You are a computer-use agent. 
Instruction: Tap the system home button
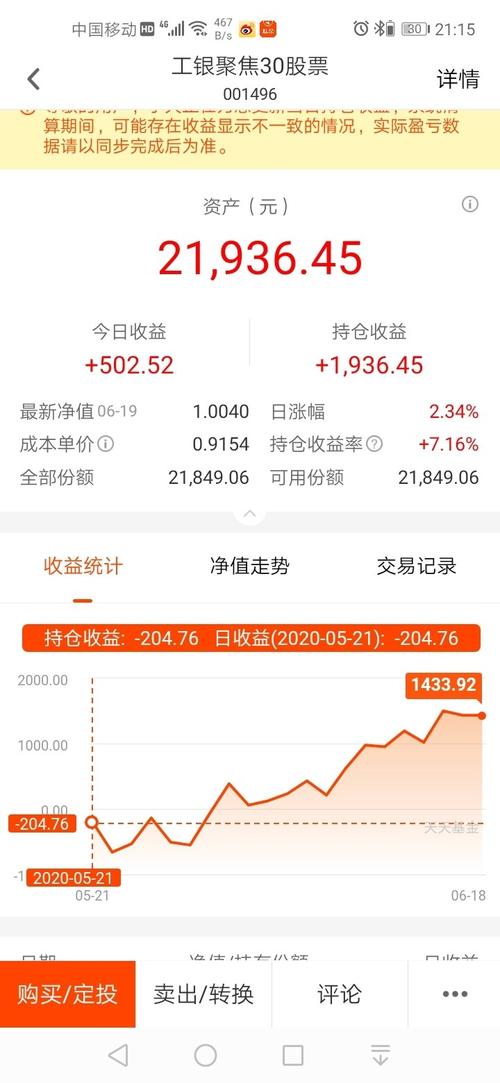click(206, 1055)
